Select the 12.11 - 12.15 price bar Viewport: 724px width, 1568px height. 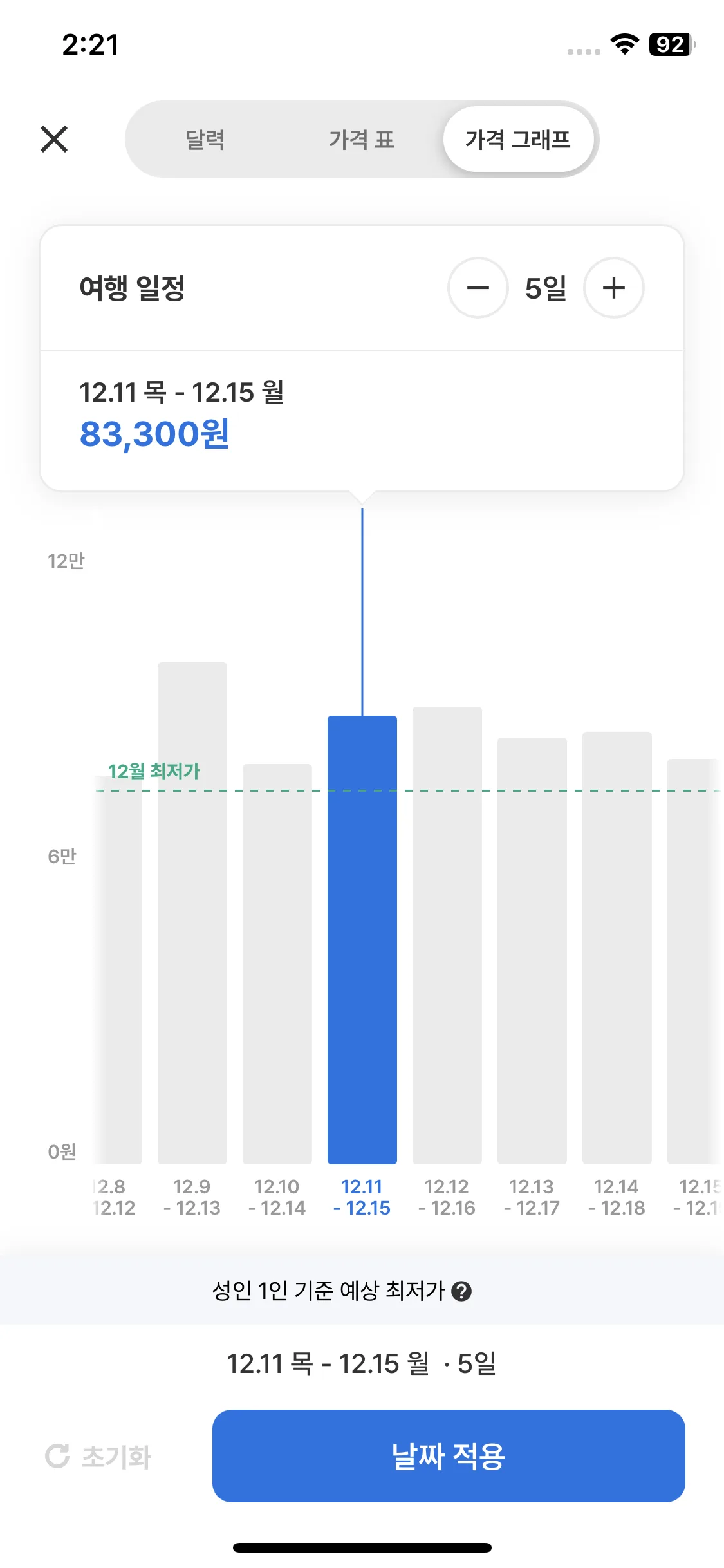coord(362,940)
